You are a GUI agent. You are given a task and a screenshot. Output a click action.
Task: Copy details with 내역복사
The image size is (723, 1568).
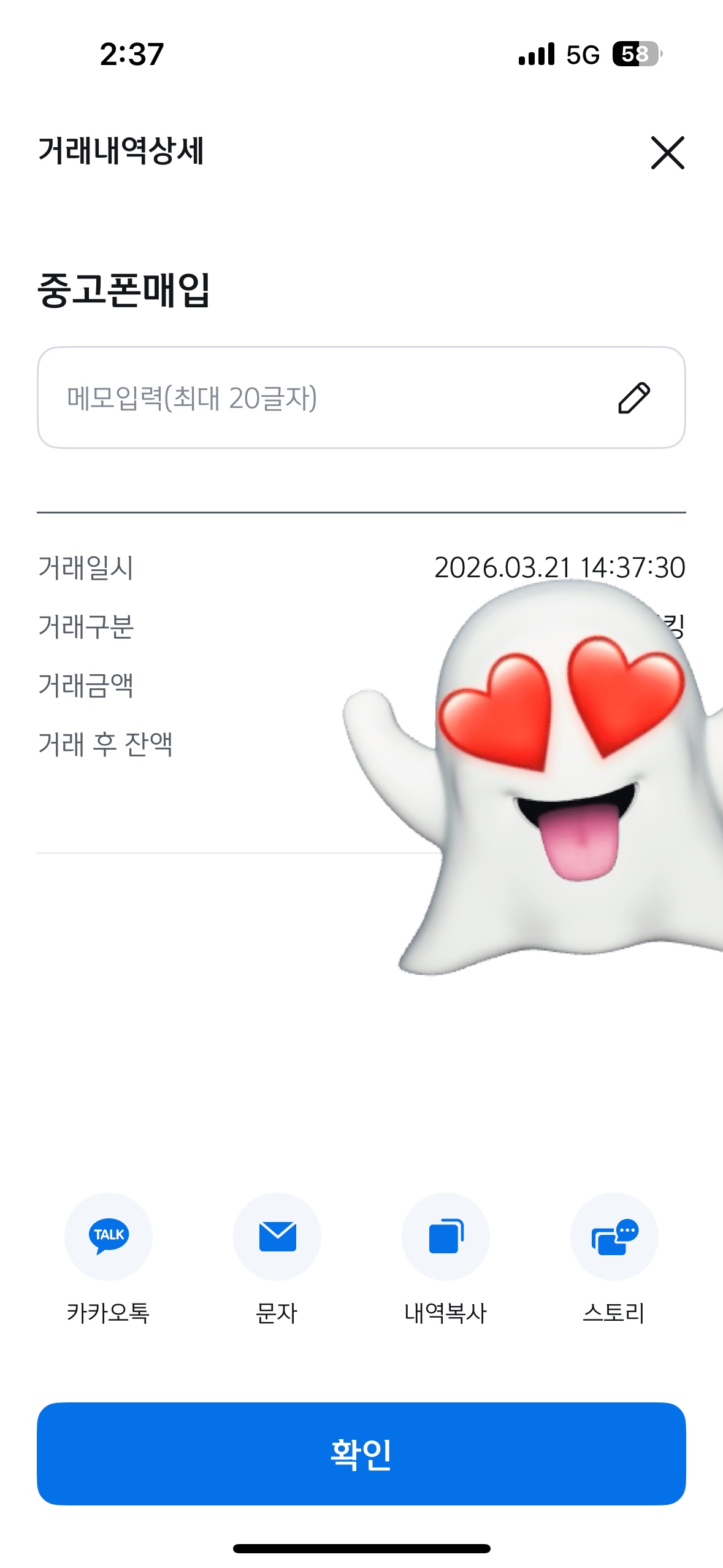click(x=446, y=1236)
